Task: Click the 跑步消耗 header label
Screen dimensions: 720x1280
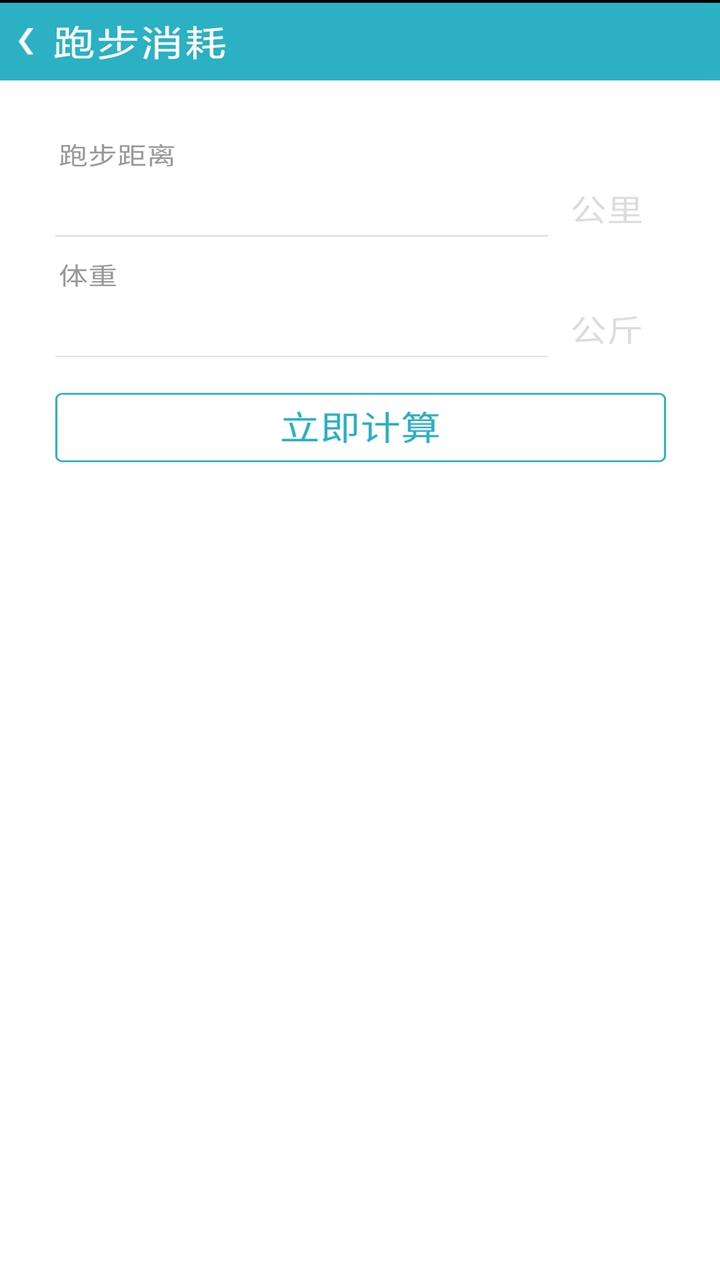Action: 143,42
